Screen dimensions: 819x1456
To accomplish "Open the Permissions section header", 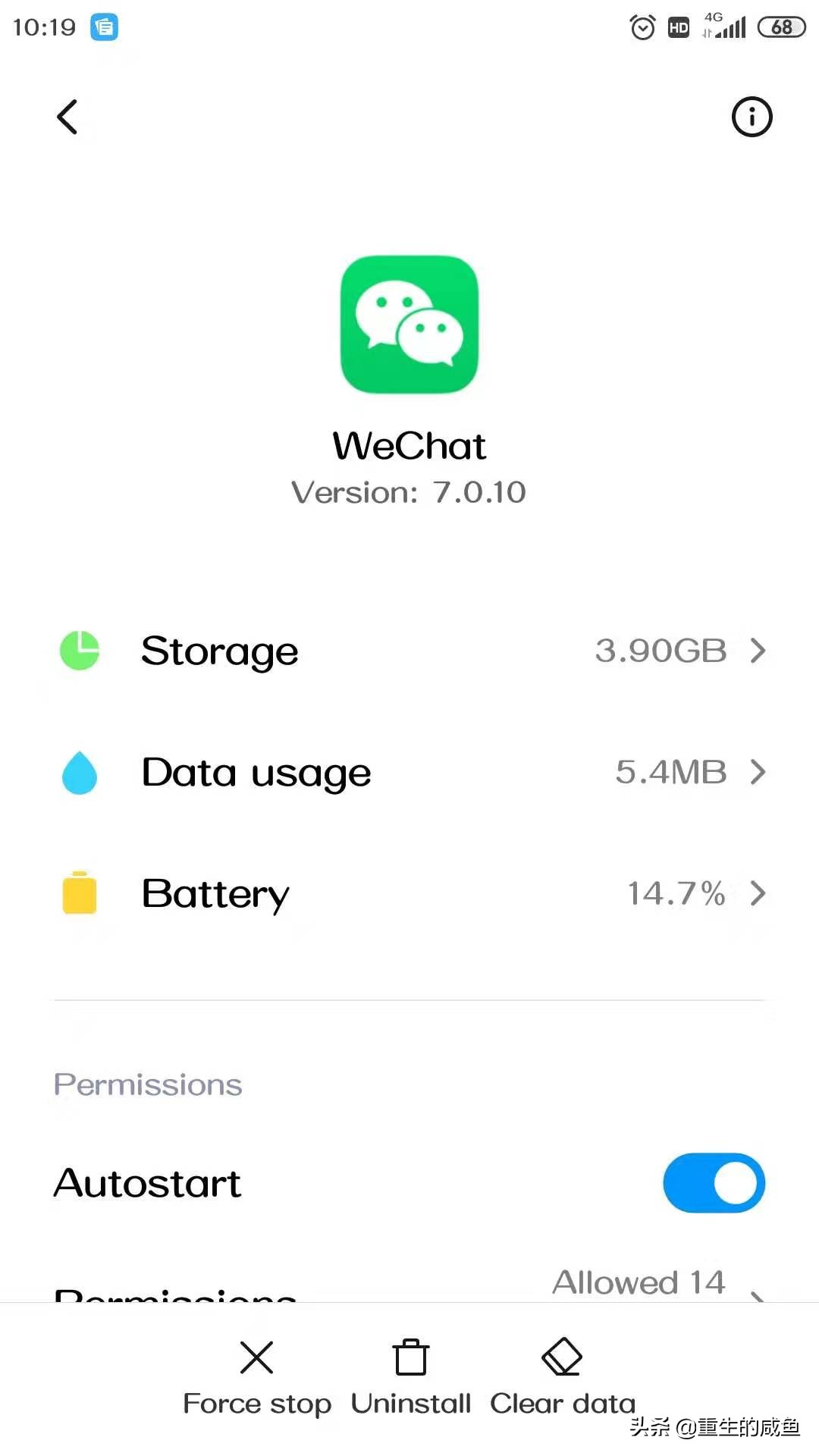I will click(x=146, y=1084).
